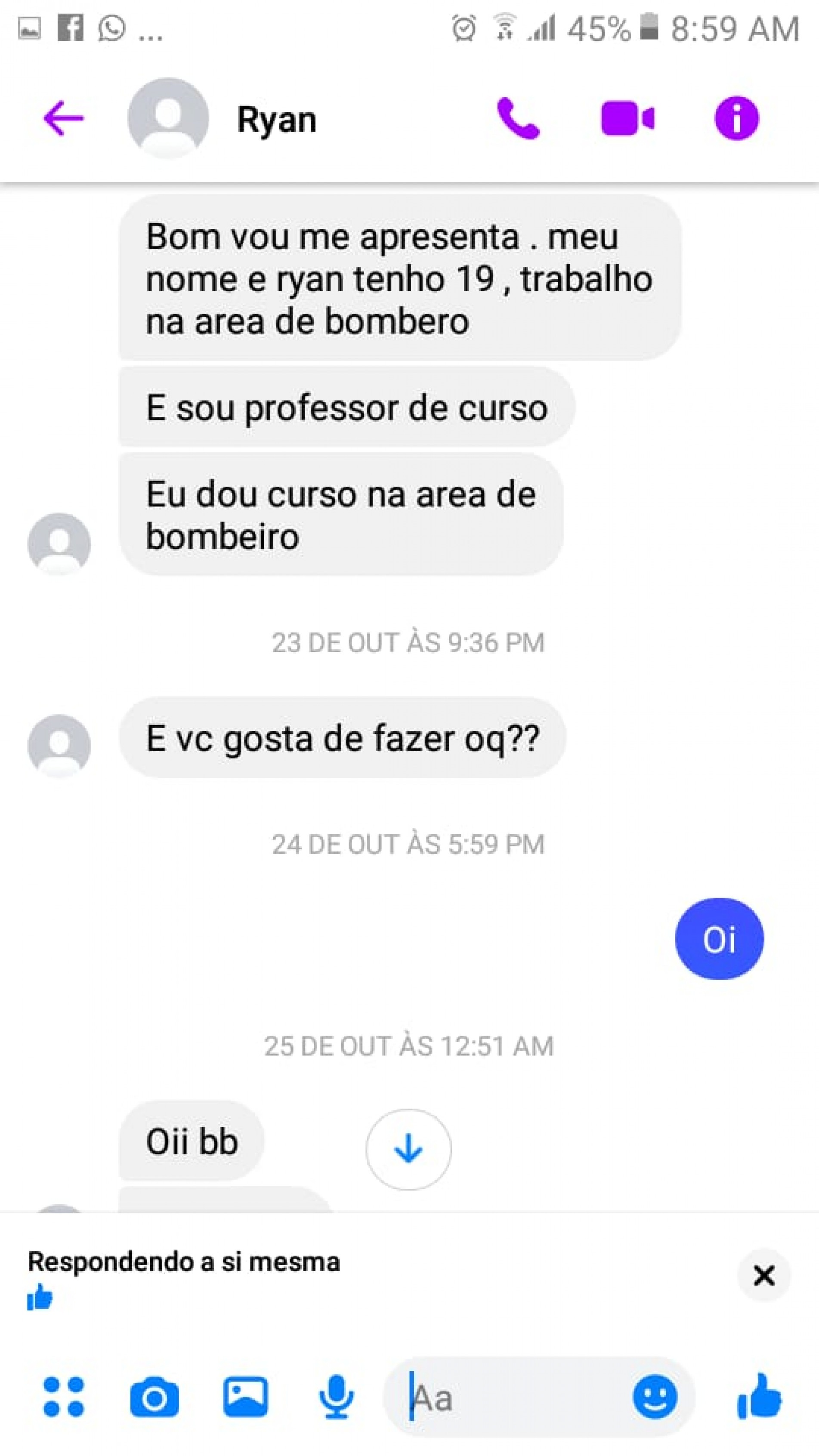Open conversation info for Ryan
Screen dimensions: 819x1456
coord(736,119)
